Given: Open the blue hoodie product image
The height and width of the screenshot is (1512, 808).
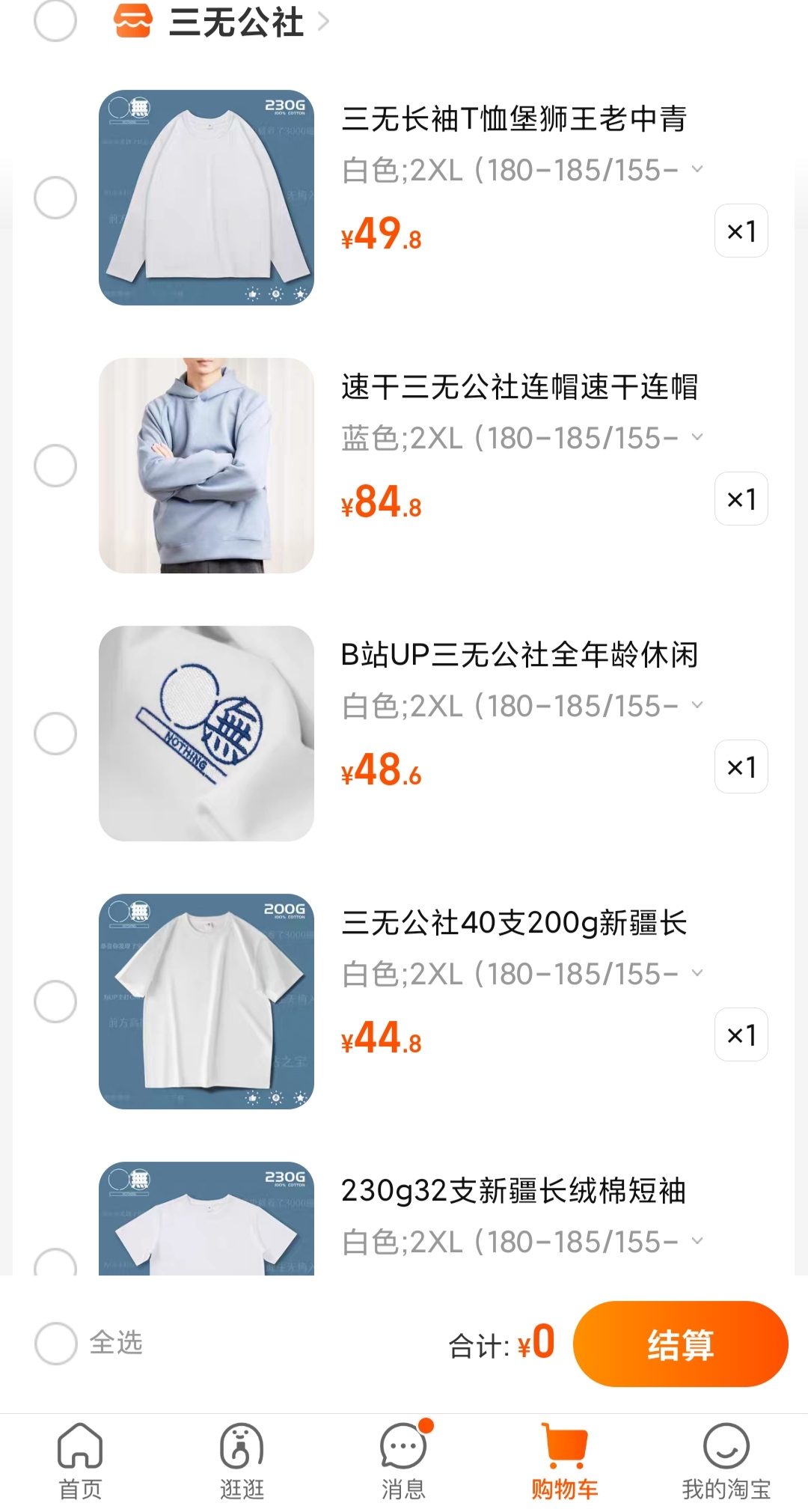Looking at the screenshot, I should [206, 466].
